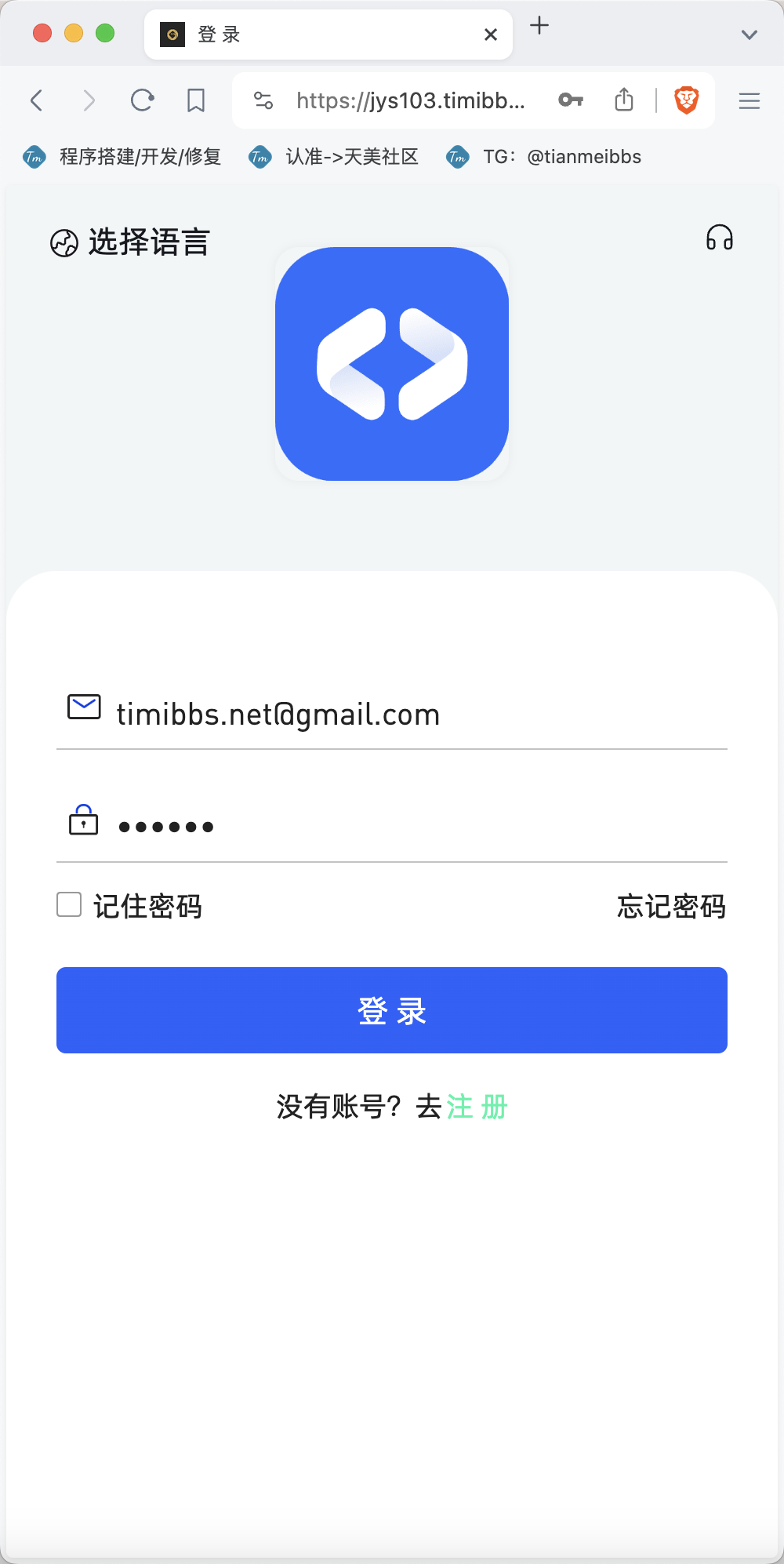
Task: Go back to the previous page
Action: [x=36, y=100]
